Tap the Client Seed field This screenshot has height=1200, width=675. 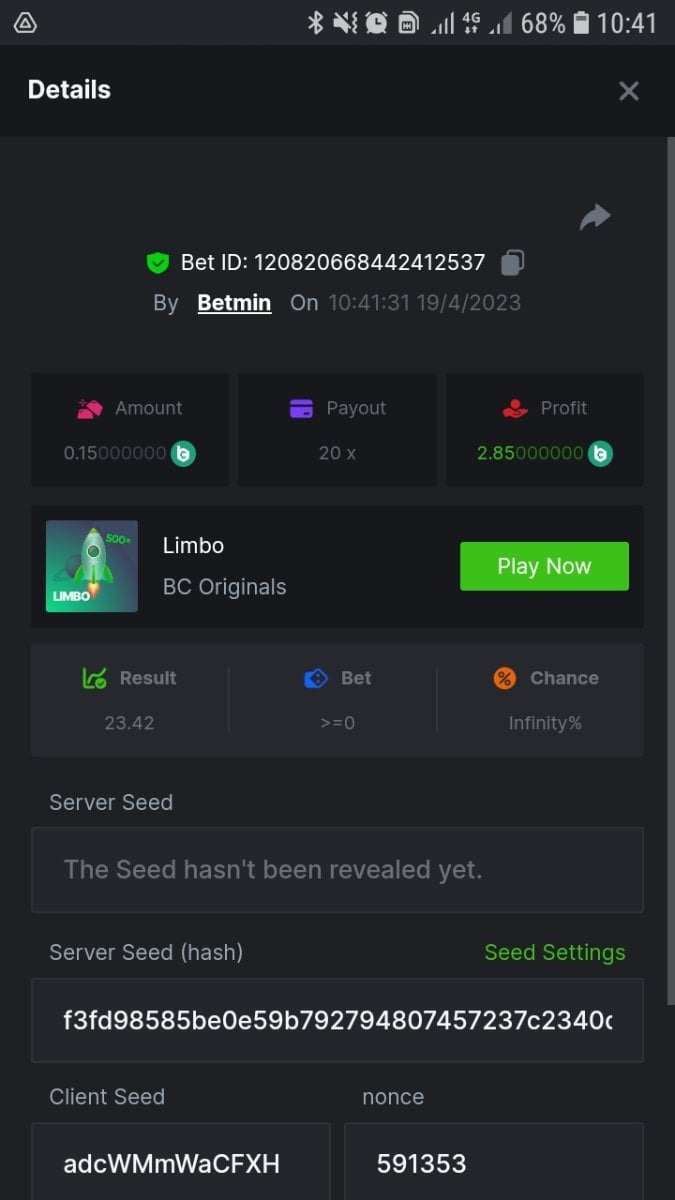coord(181,1163)
